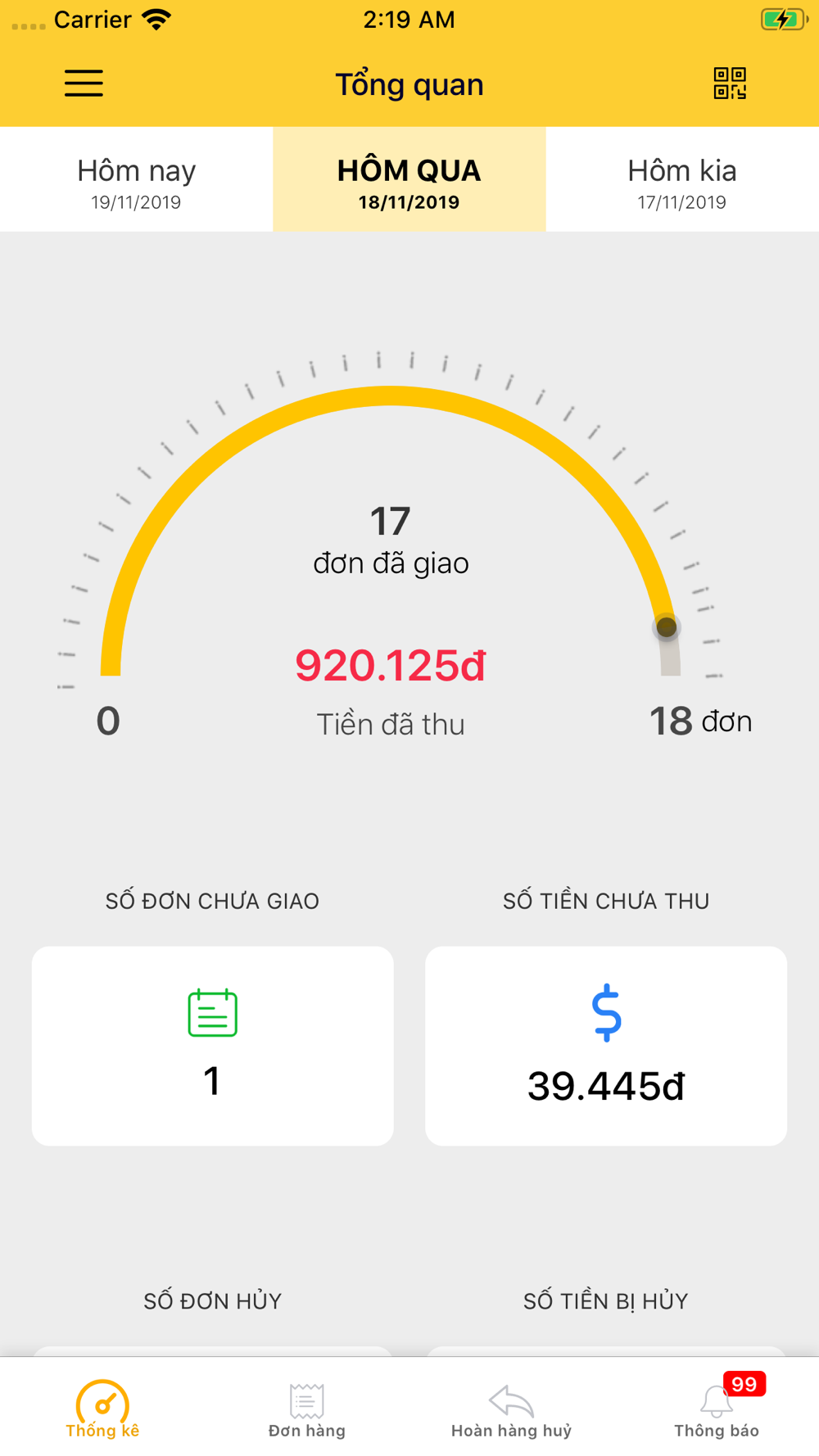Open the hamburger drawer menu
Screen dimensions: 819x1456
84,84
